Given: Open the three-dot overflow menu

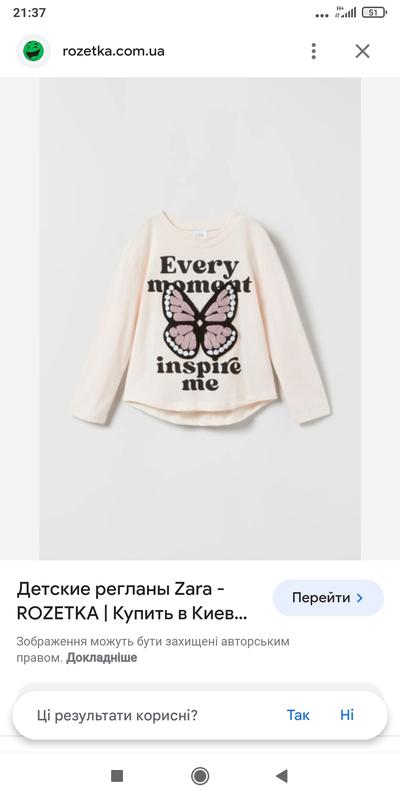Looking at the screenshot, I should click(x=314, y=51).
